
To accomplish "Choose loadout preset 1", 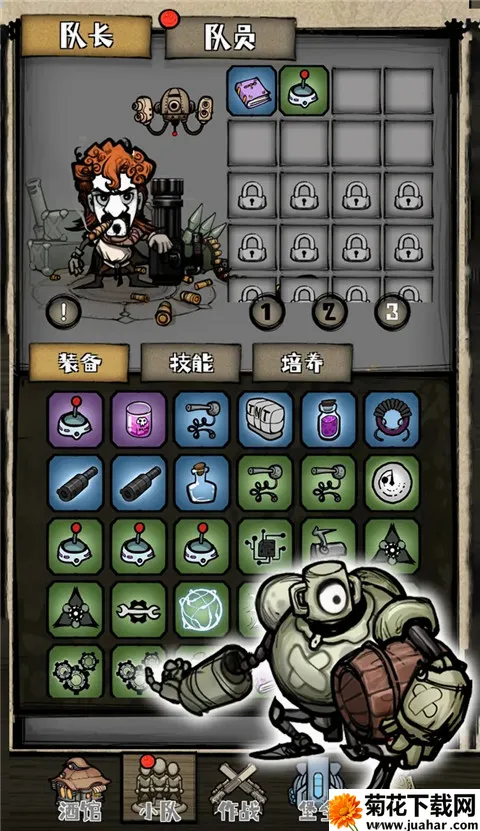I will [x=266, y=312].
